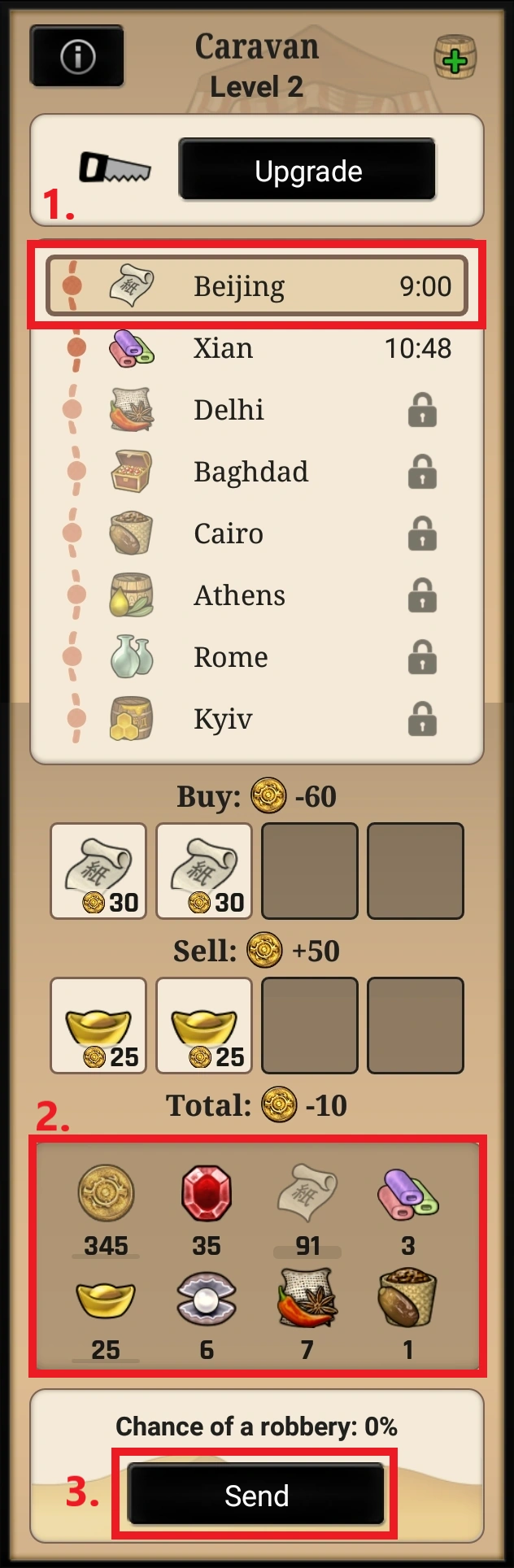Open the caravan info button
The width and height of the screenshot is (514, 1568).
coord(77,57)
